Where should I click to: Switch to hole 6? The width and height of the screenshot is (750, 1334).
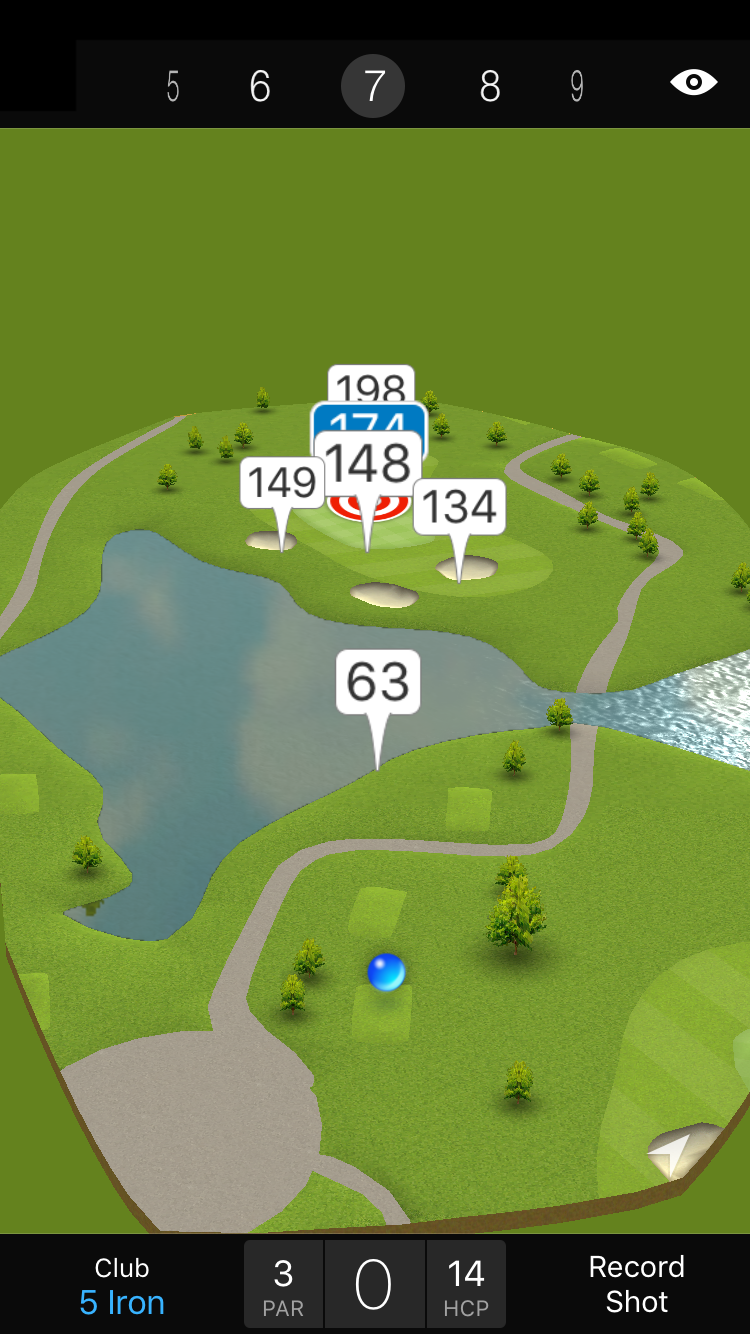coord(260,87)
